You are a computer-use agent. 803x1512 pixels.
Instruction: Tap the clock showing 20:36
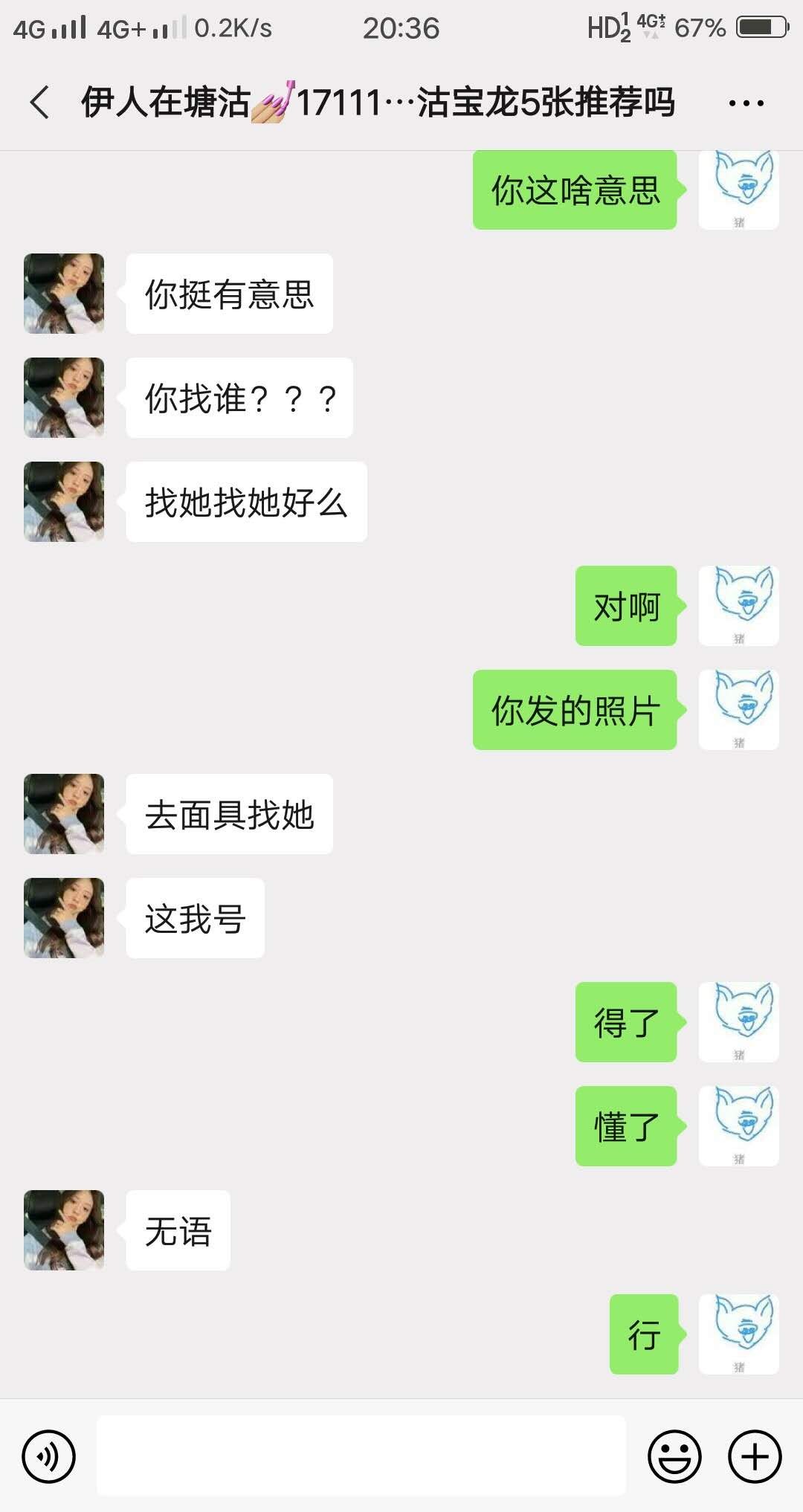401,28
